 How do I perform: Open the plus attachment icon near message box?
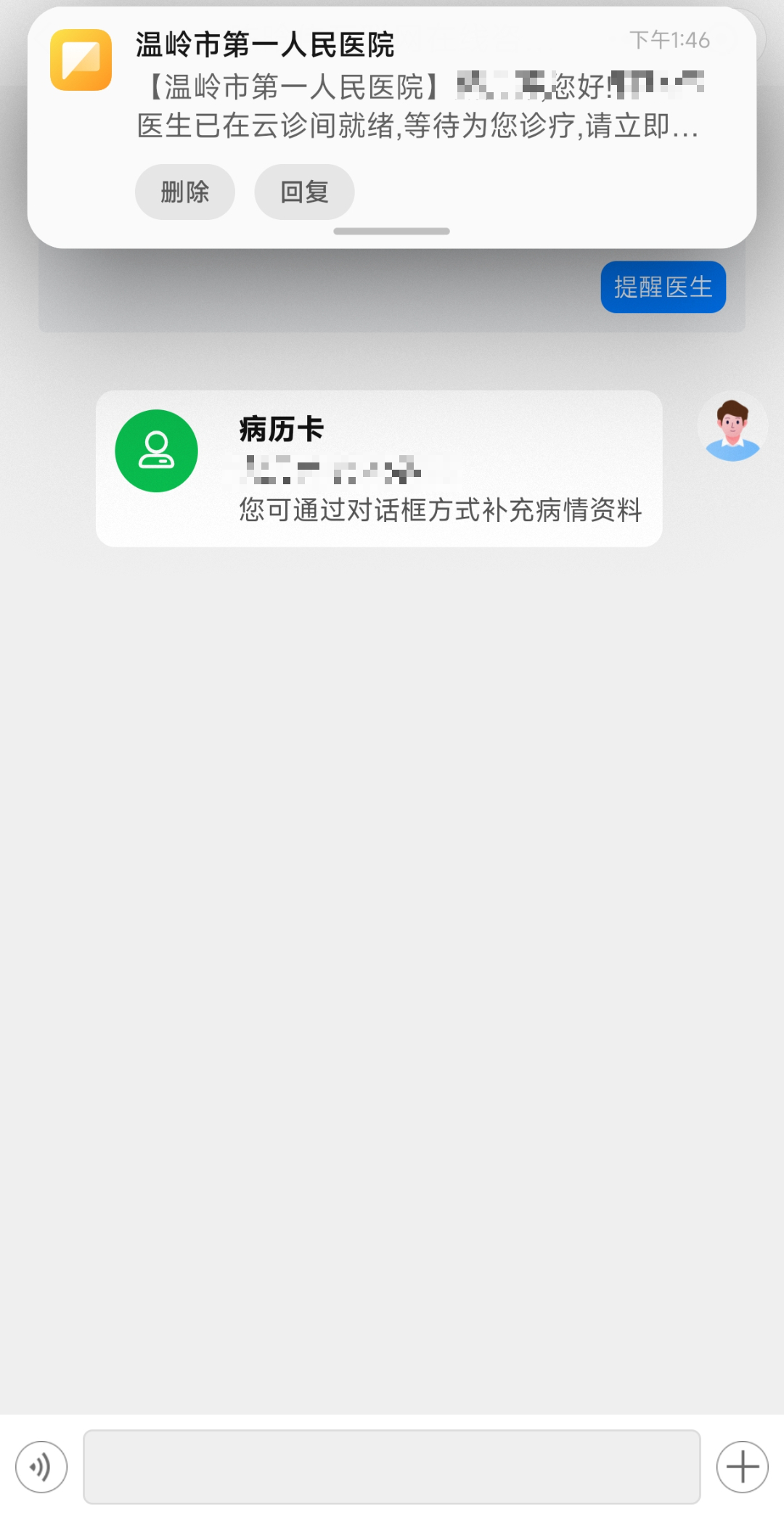(742, 1468)
